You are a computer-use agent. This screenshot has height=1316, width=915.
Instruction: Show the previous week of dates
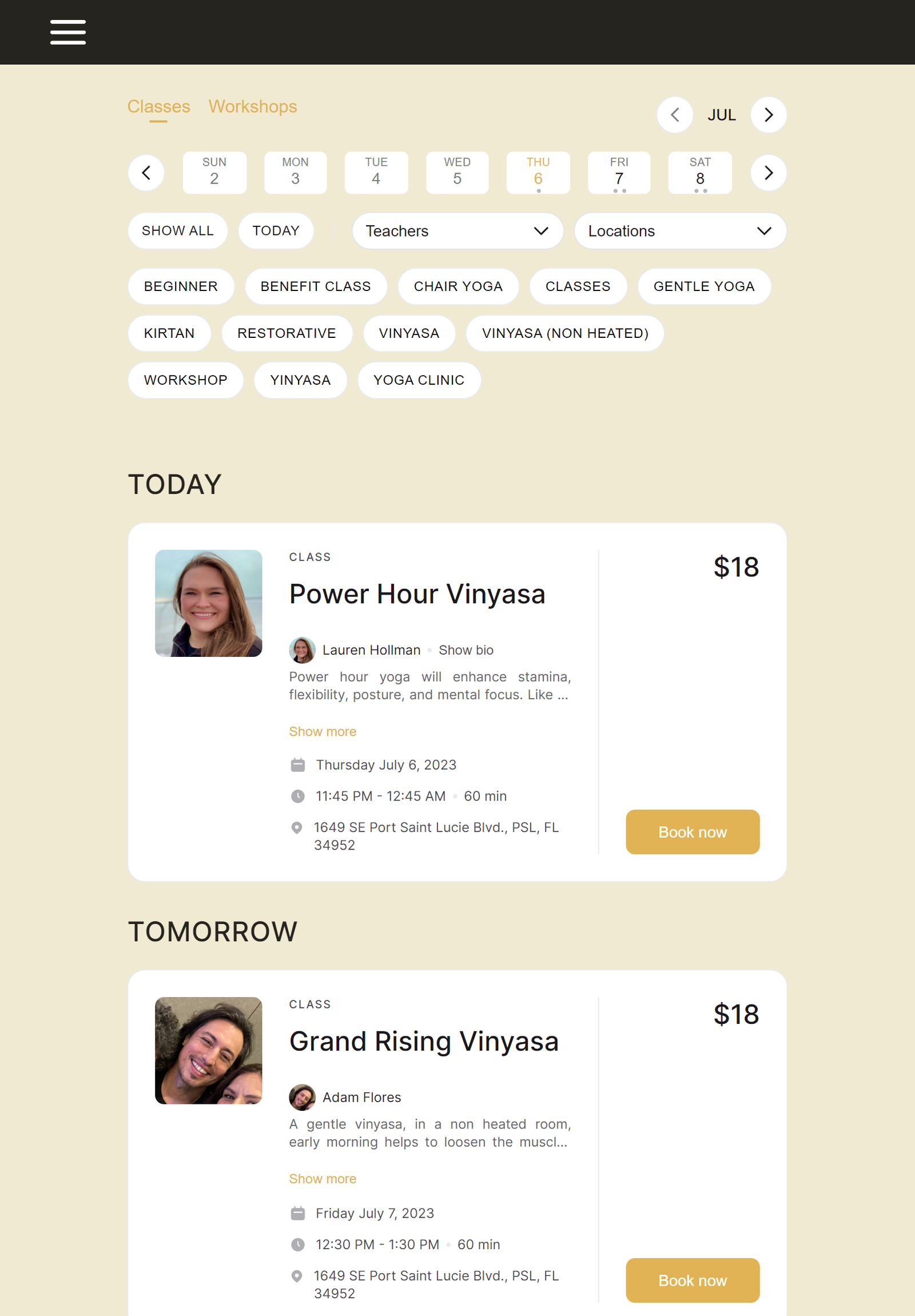tap(146, 173)
